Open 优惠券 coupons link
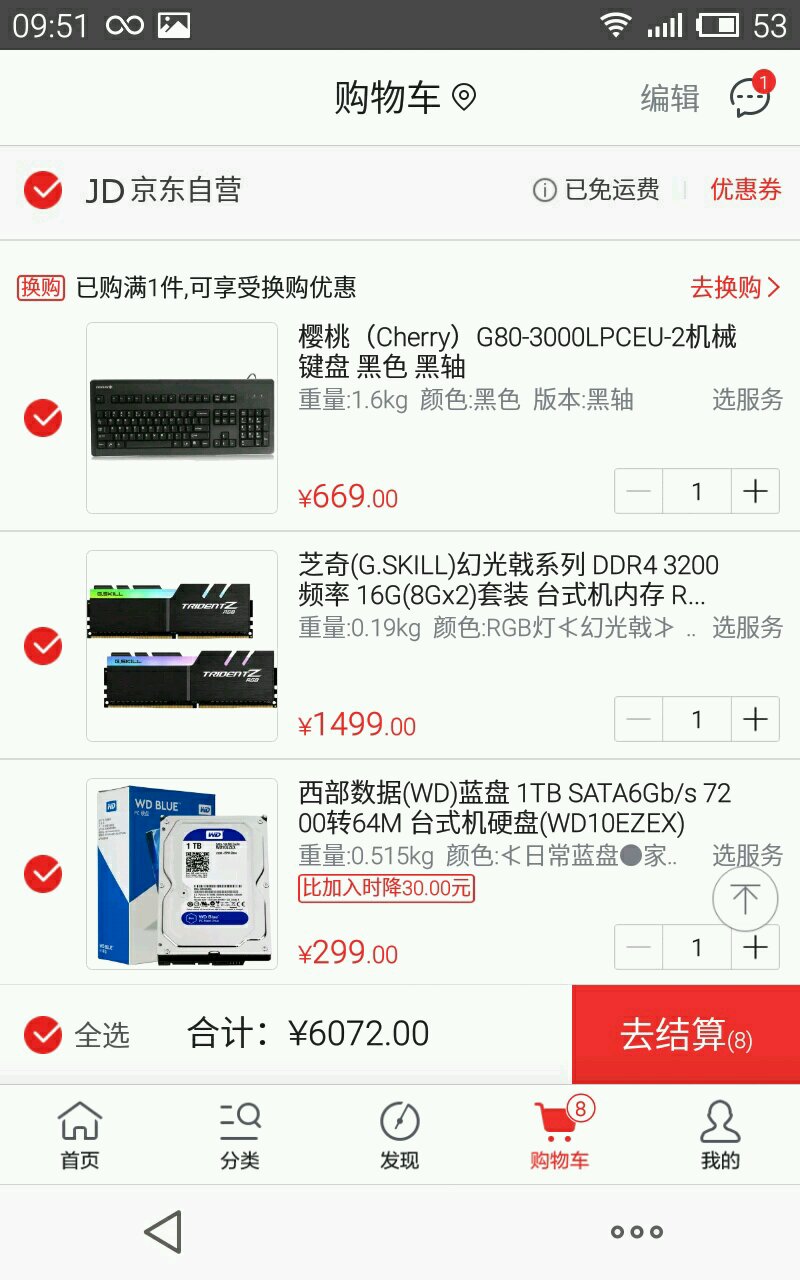Image resolution: width=800 pixels, height=1280 pixels. [746, 190]
